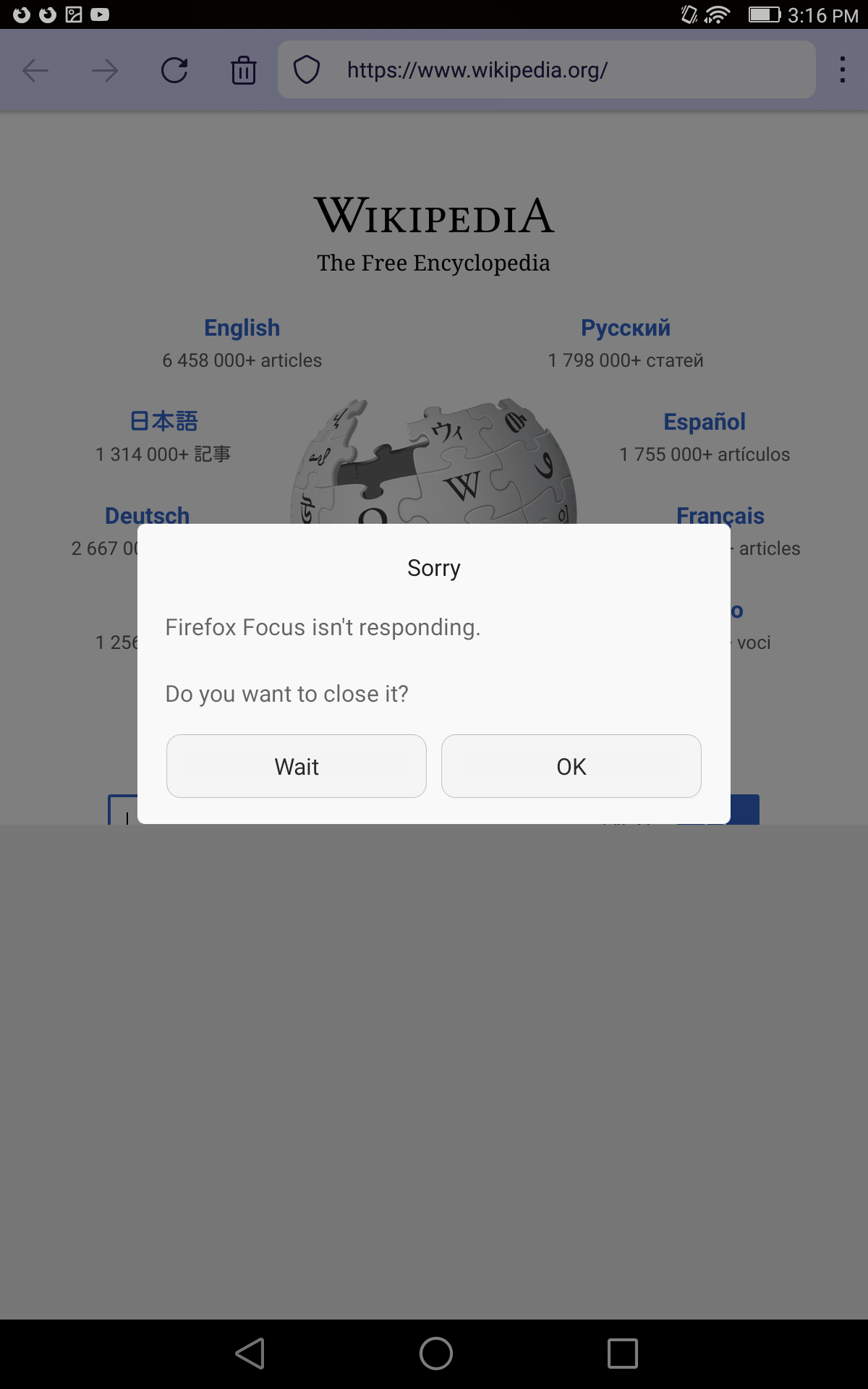Go to the Android home screen
Viewport: 868px width, 1389px height.
click(x=435, y=1354)
